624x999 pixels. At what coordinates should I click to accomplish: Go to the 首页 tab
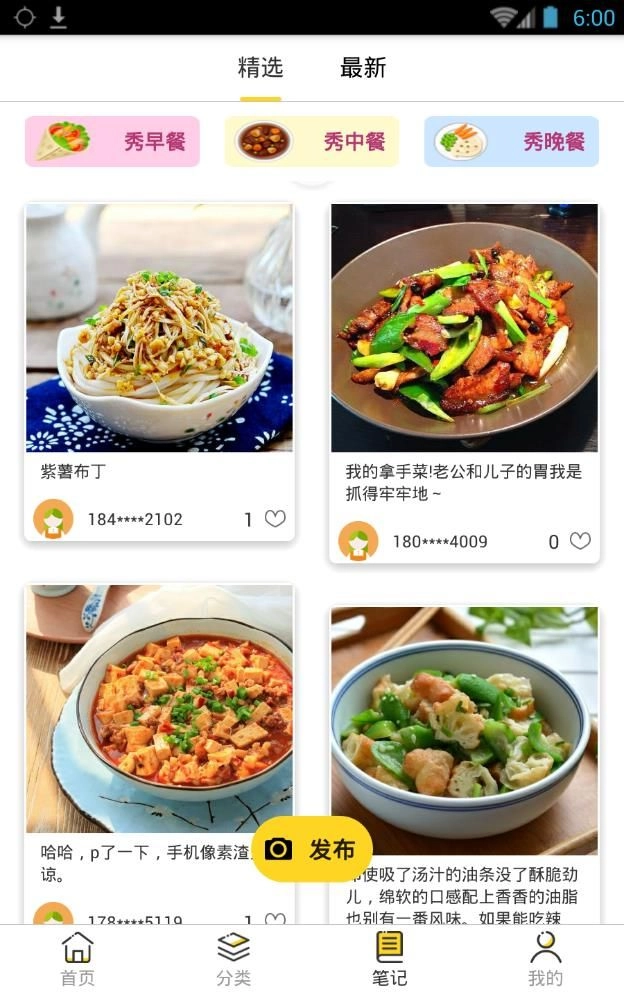78,958
